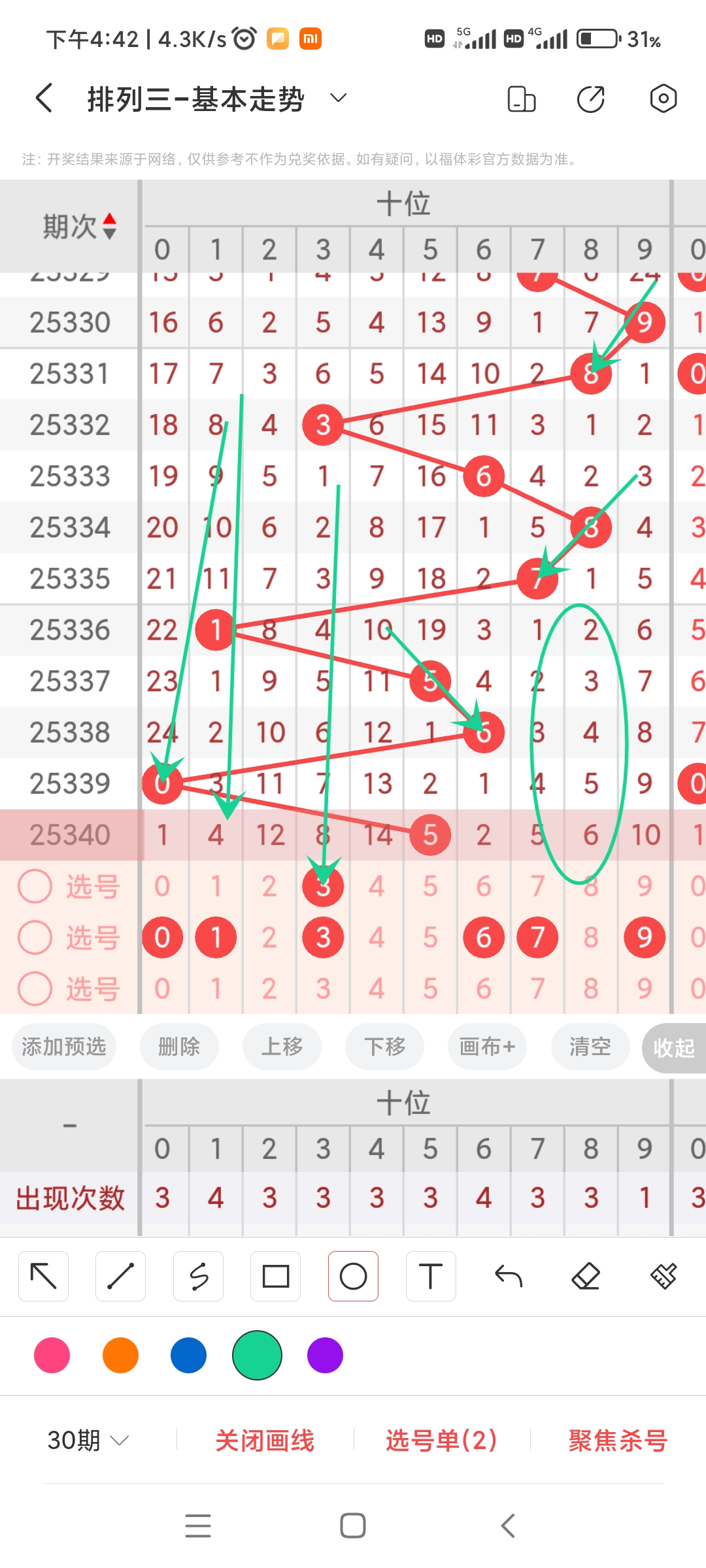Tap the 画布+ add canvas button
This screenshot has height=1568, width=706.
click(x=486, y=1047)
